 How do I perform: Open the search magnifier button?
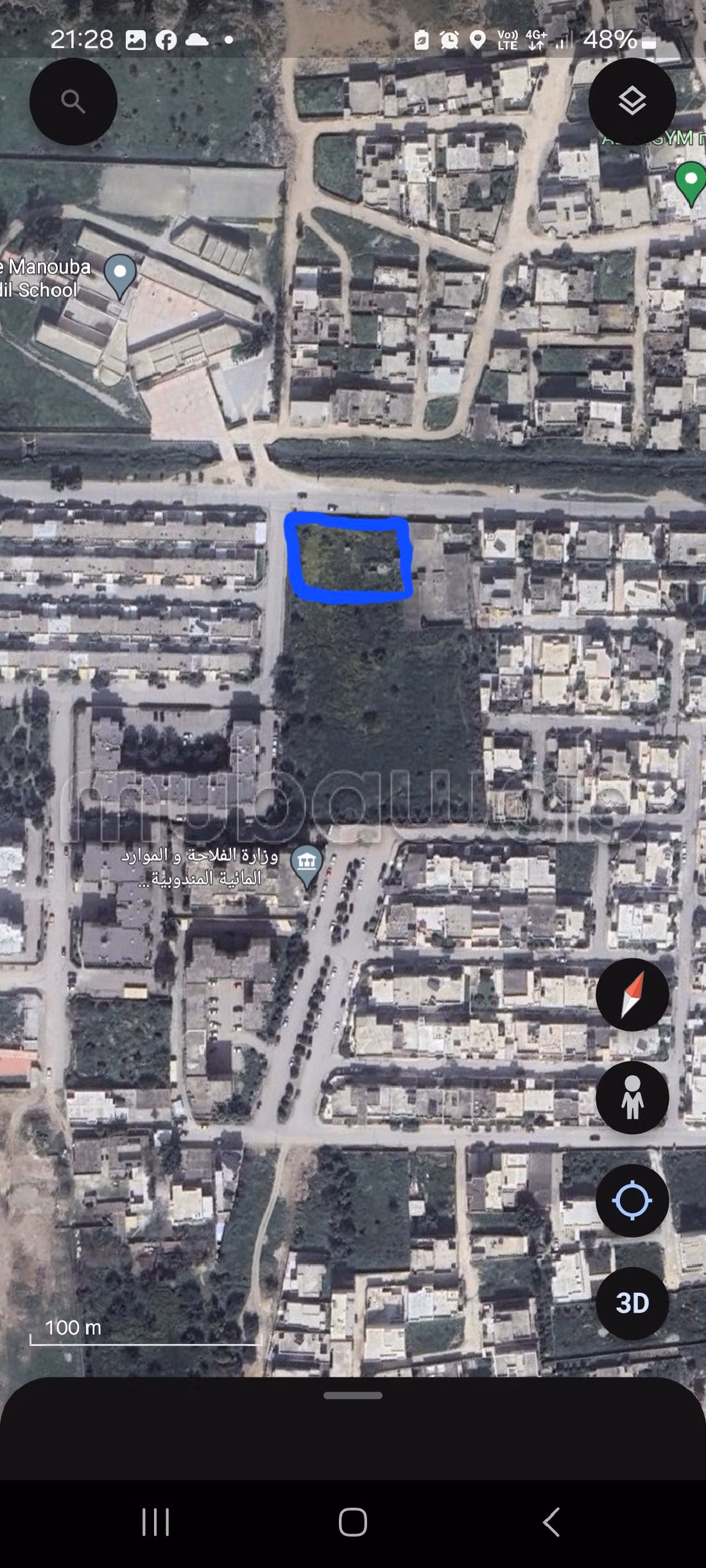pyautogui.click(x=73, y=101)
